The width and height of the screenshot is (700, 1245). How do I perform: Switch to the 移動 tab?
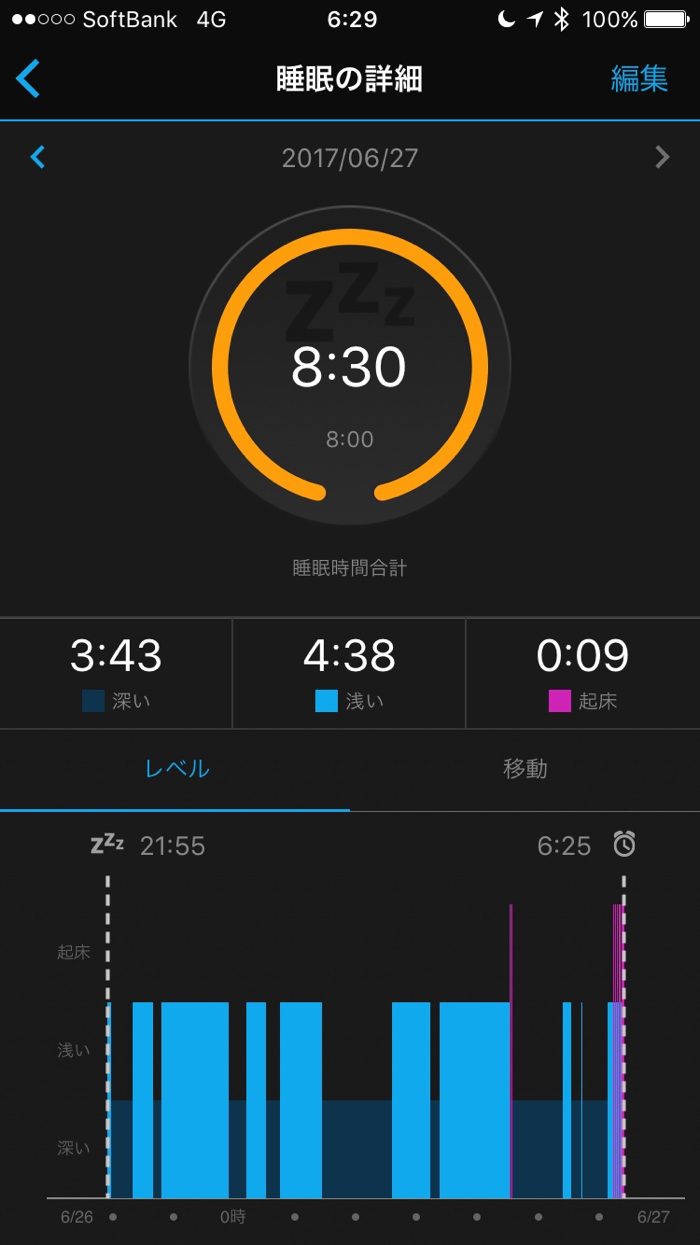point(525,769)
